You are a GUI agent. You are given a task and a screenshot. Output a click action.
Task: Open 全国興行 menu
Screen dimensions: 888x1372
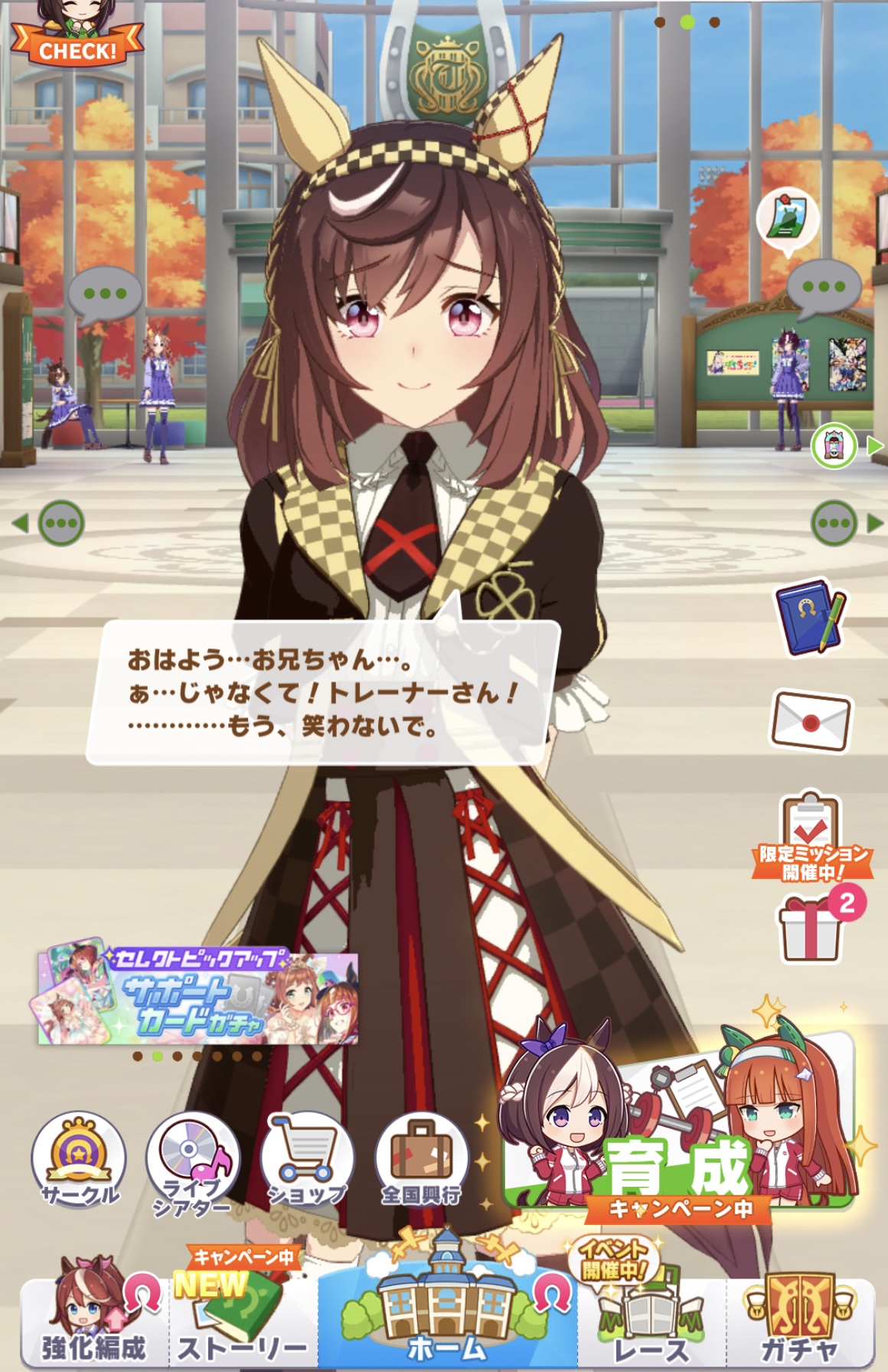[x=421, y=1158]
